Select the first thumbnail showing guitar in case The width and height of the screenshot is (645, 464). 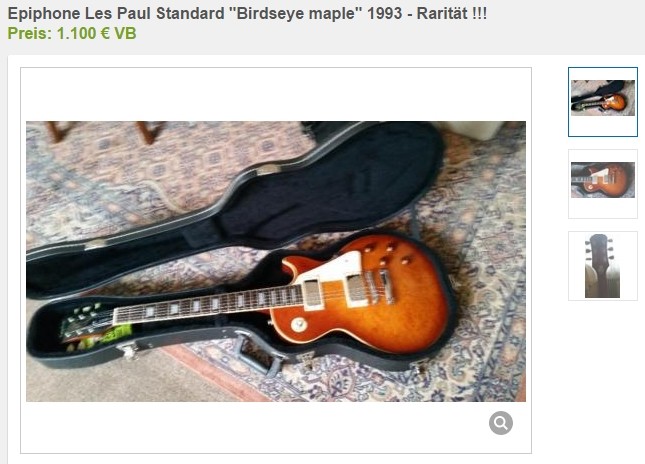click(602, 101)
